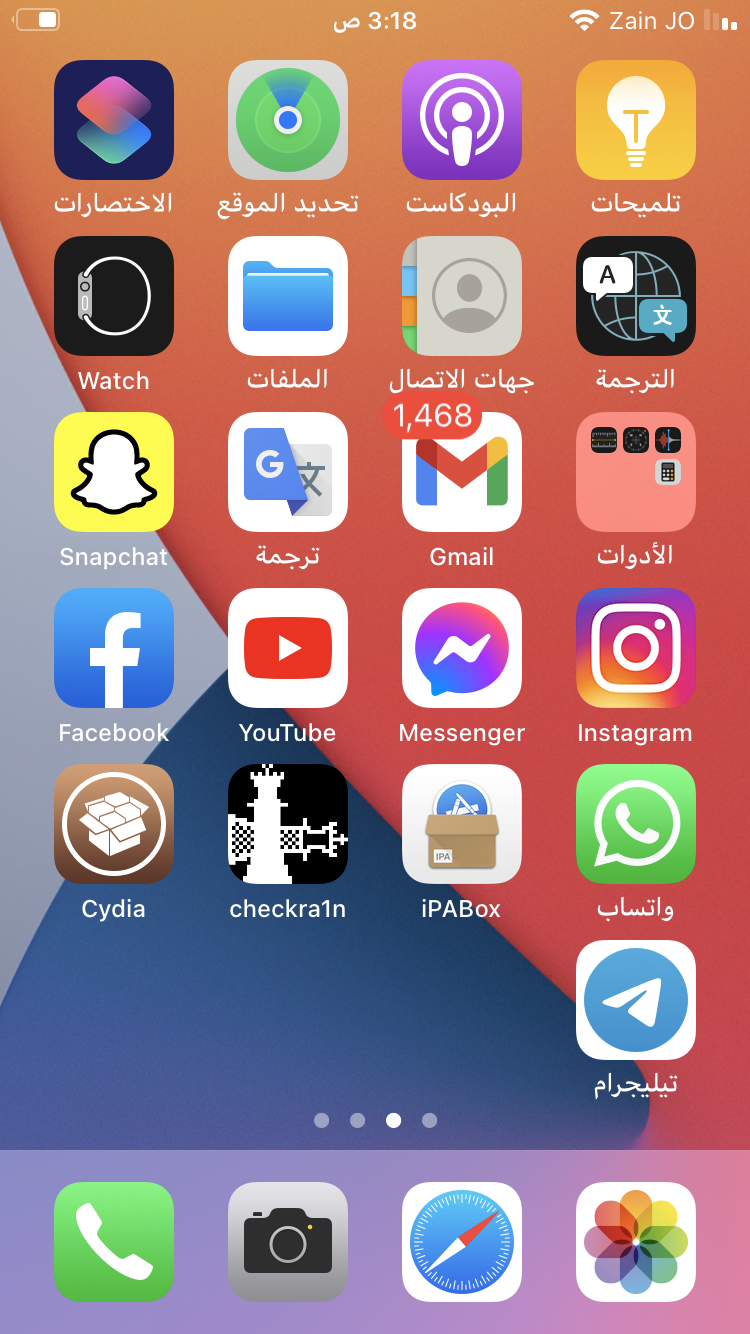This screenshot has width=750, height=1334.
Task: Open the Tips app
Action: [x=636, y=120]
